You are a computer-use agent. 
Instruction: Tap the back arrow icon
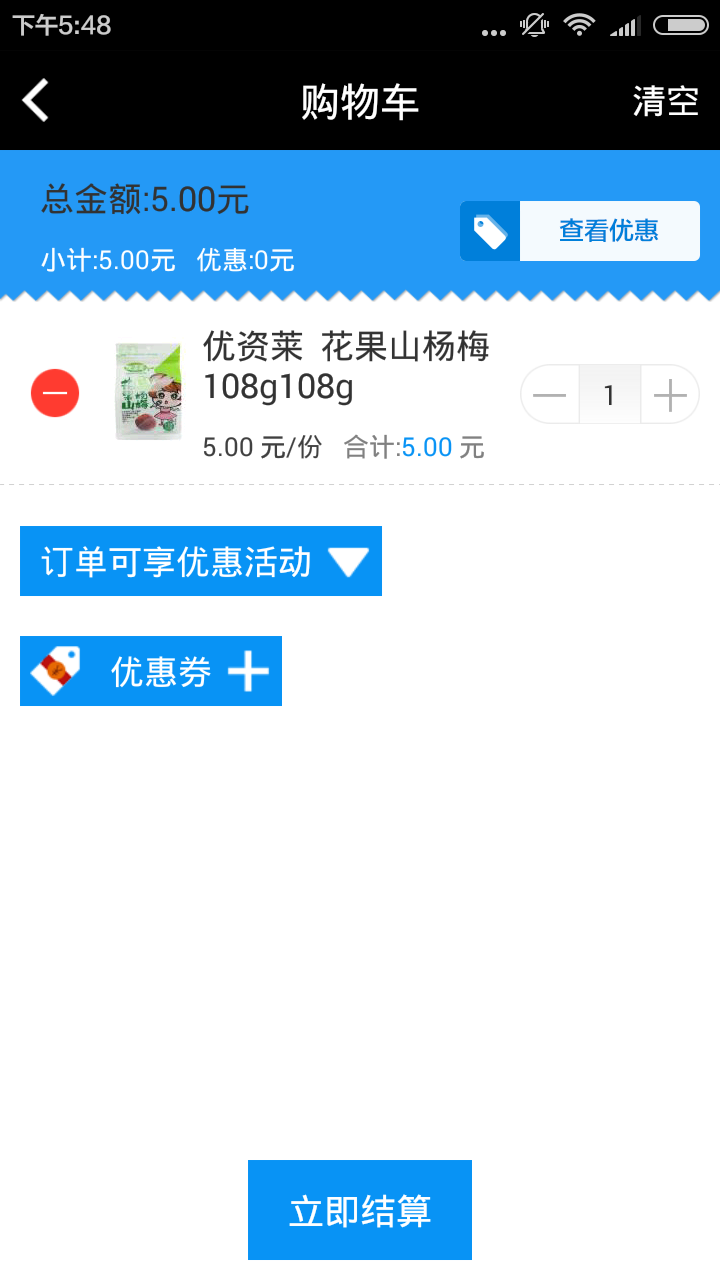[34, 100]
